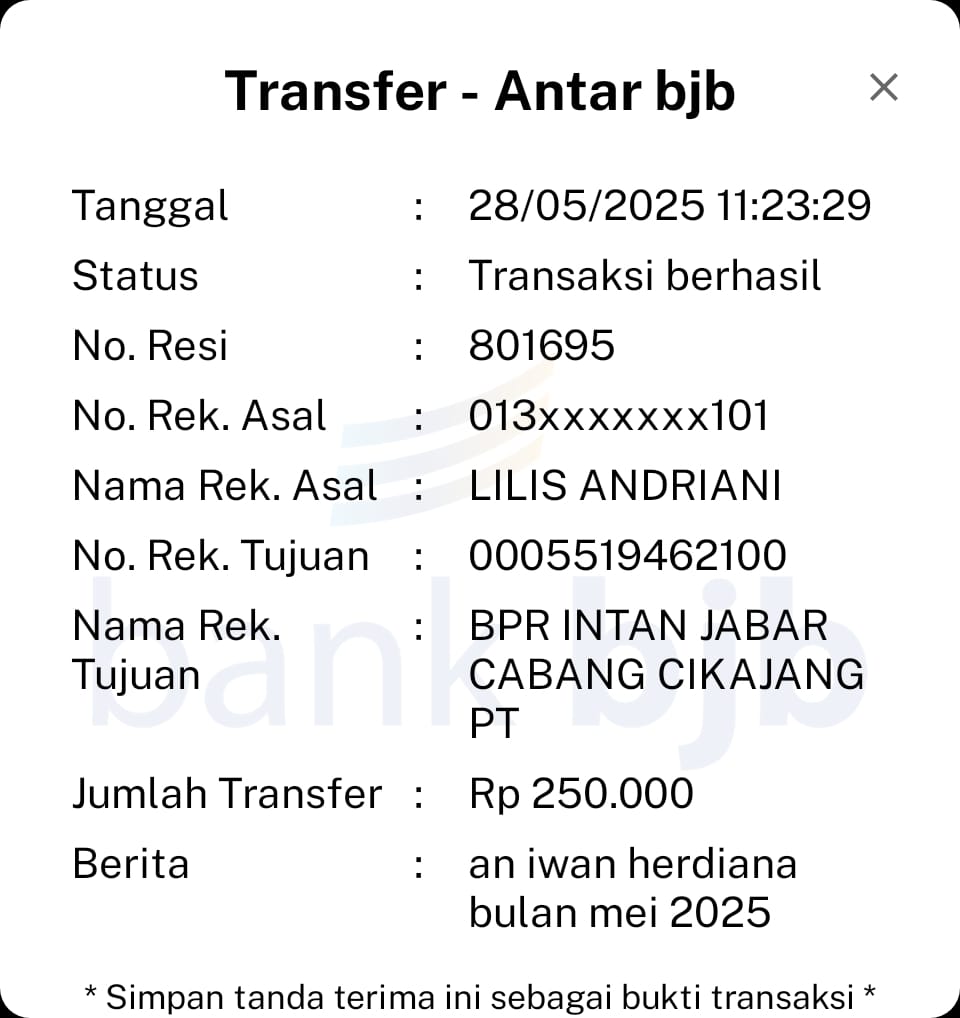The height and width of the screenshot is (1018, 960).
Task: Select sender name LILIS ANDRIANI
Action: point(627,485)
